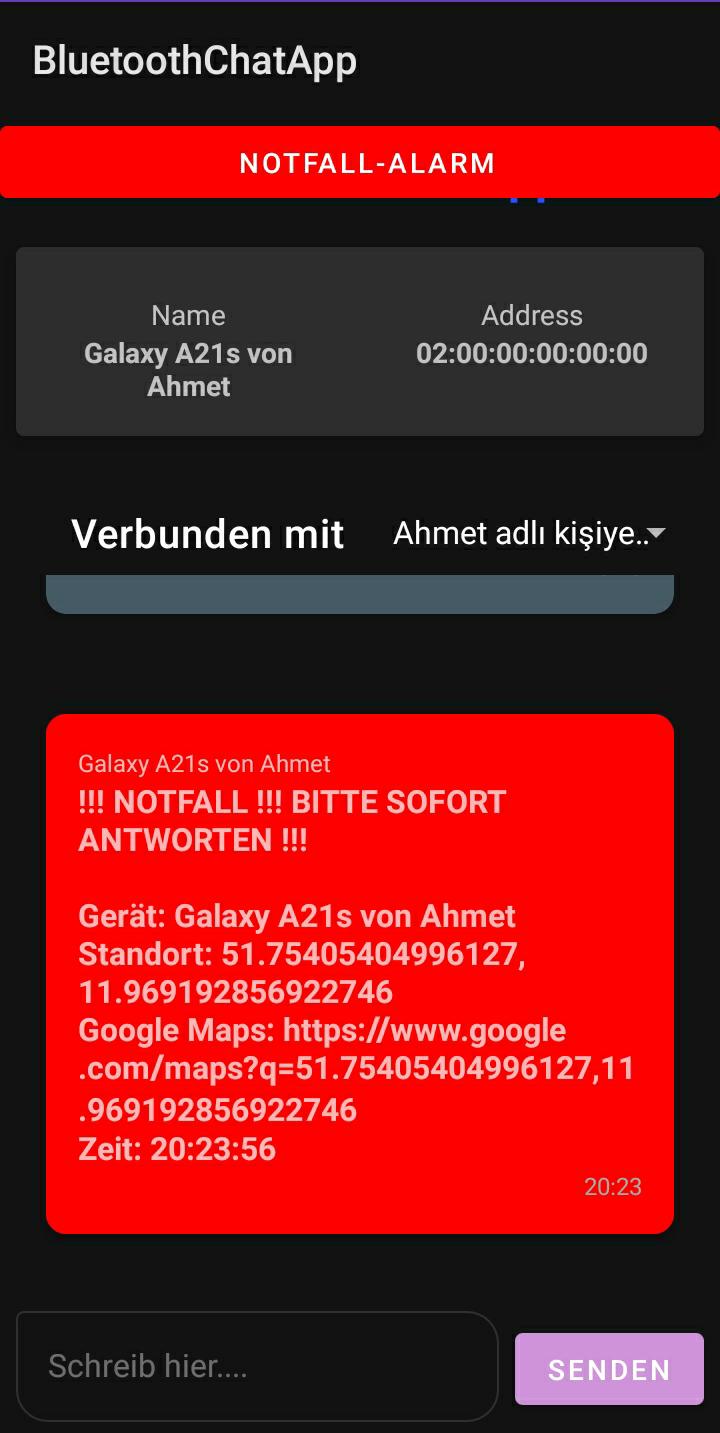Click the 'Verbunden mit' label
The width and height of the screenshot is (720, 1433).
click(x=207, y=533)
